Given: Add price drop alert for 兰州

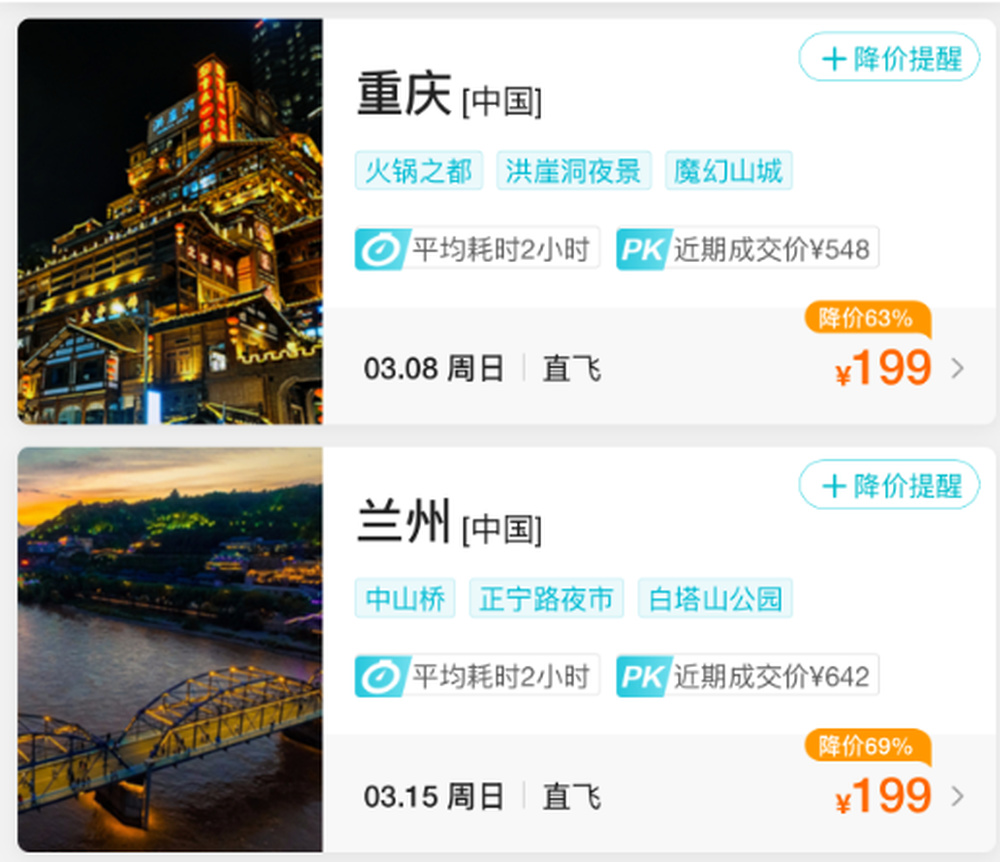Looking at the screenshot, I should [889, 485].
